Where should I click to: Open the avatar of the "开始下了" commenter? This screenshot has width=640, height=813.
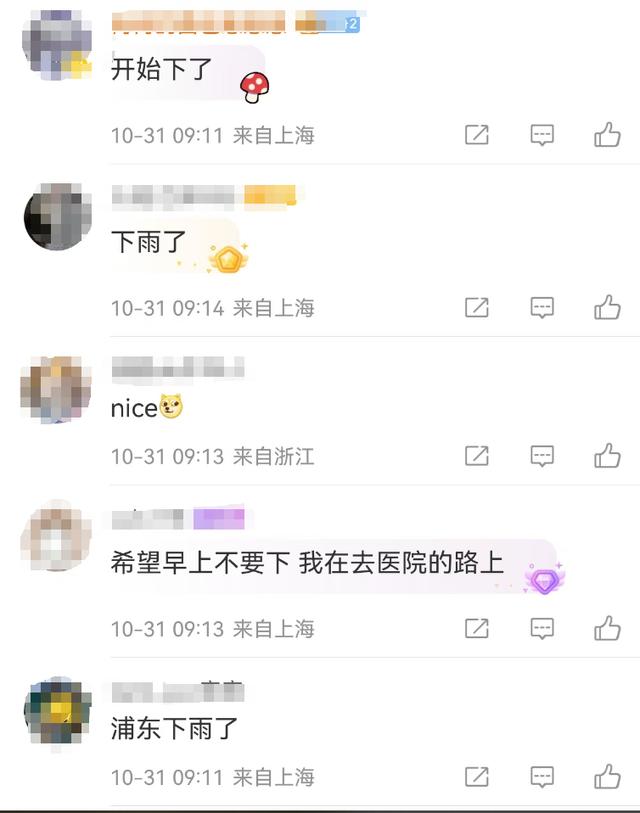tap(57, 45)
